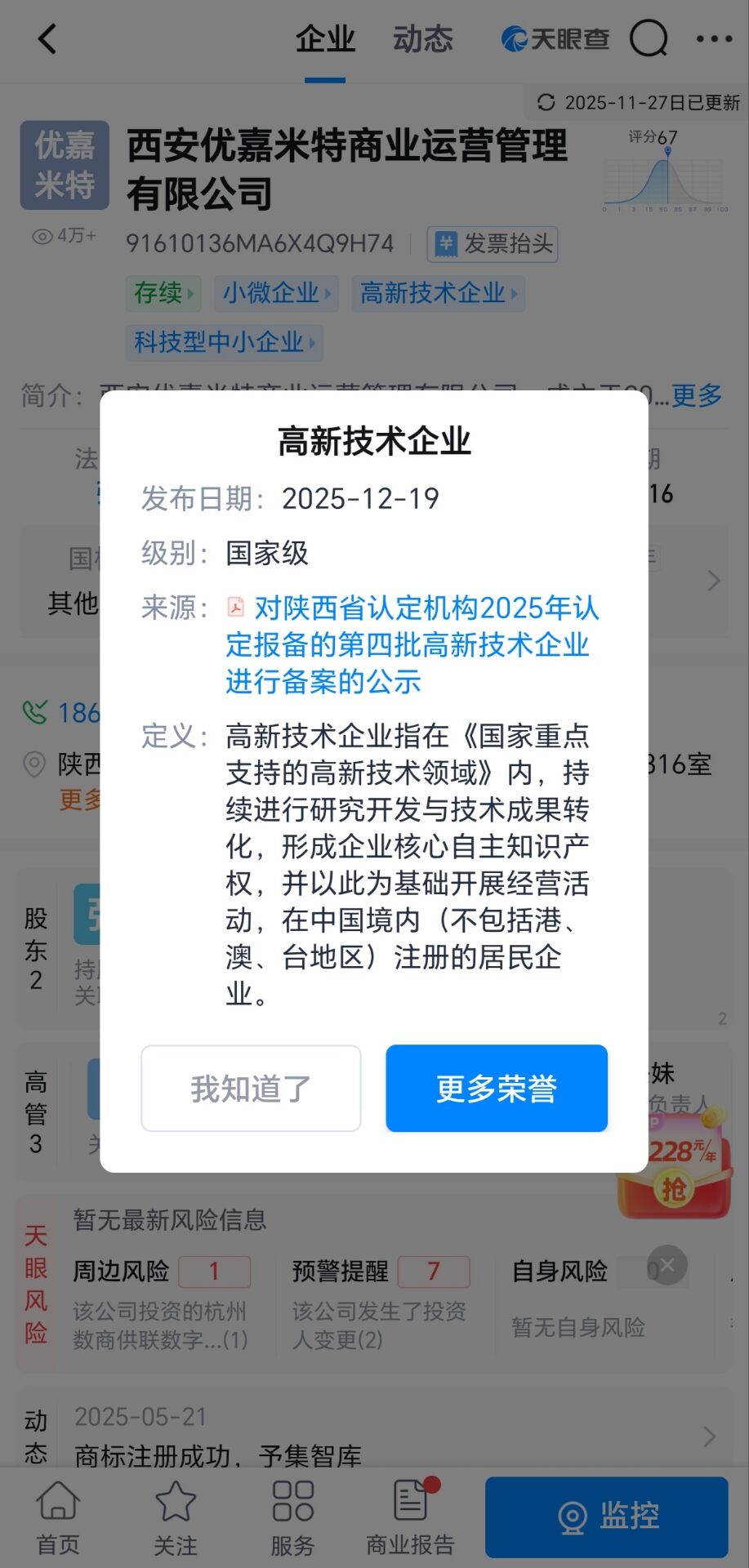Tap the 监控 button
The height and width of the screenshot is (1568, 749).
pos(607,1517)
